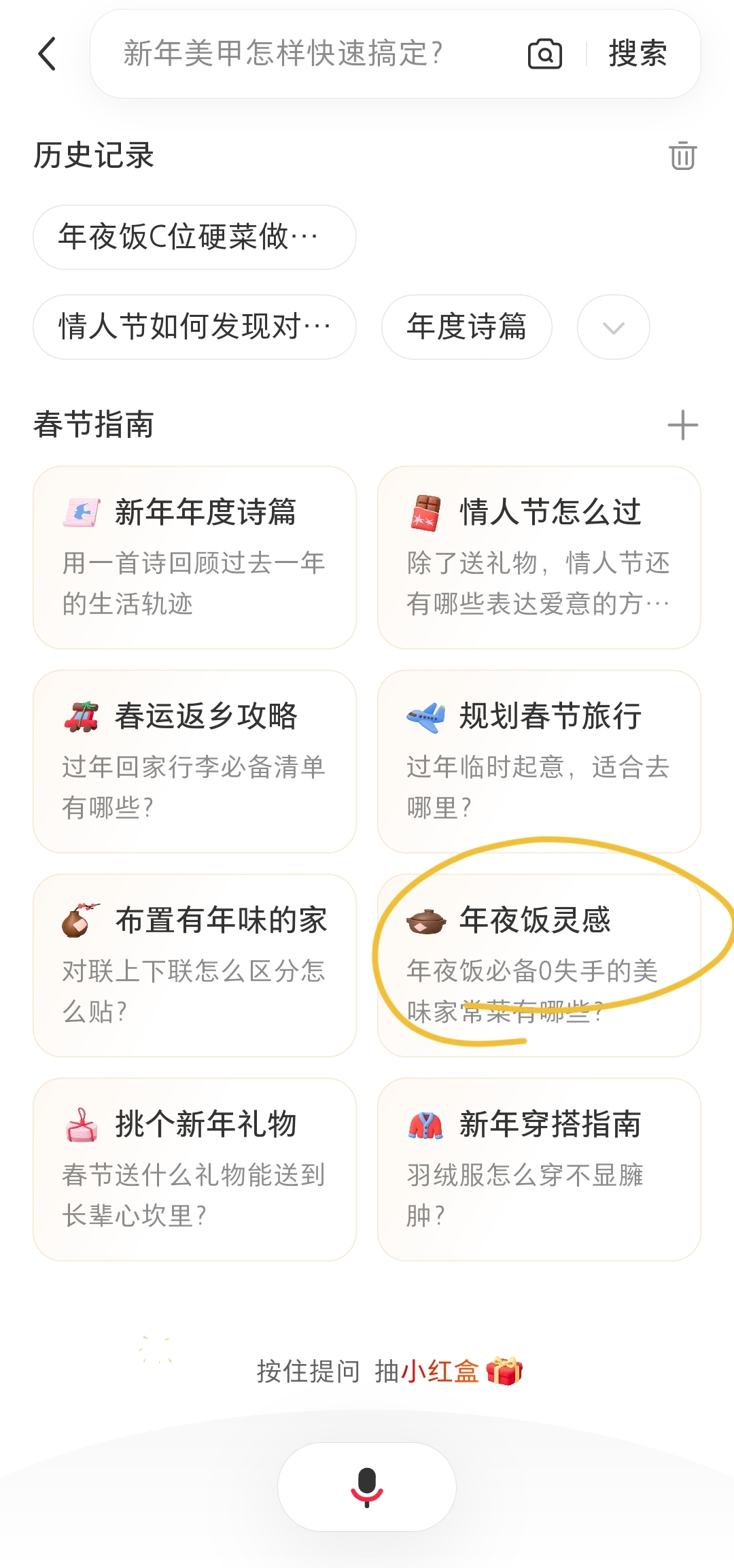Open the 规划春节旅行 card

[539, 762]
